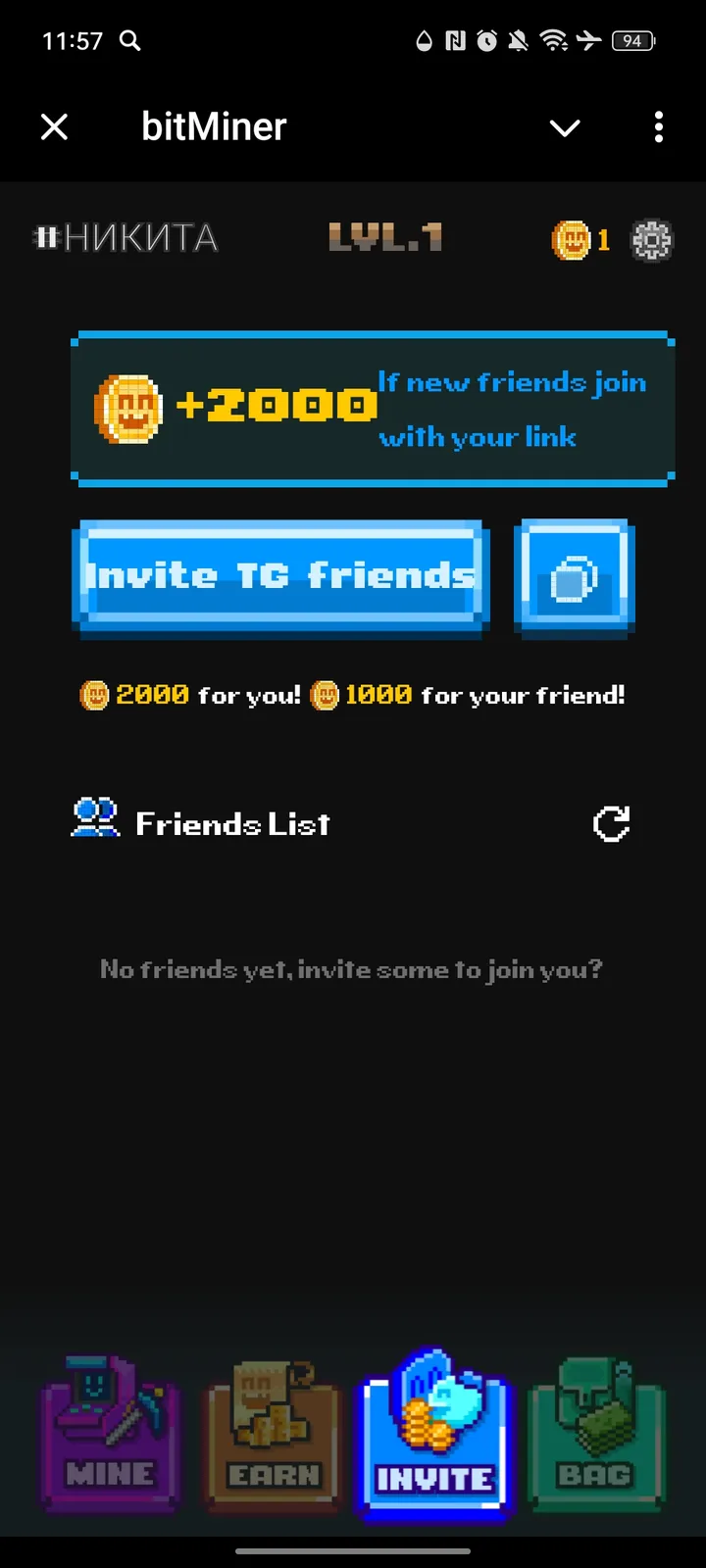The image size is (706, 1568).
Task: Refresh the Friends List
Action: pos(610,824)
